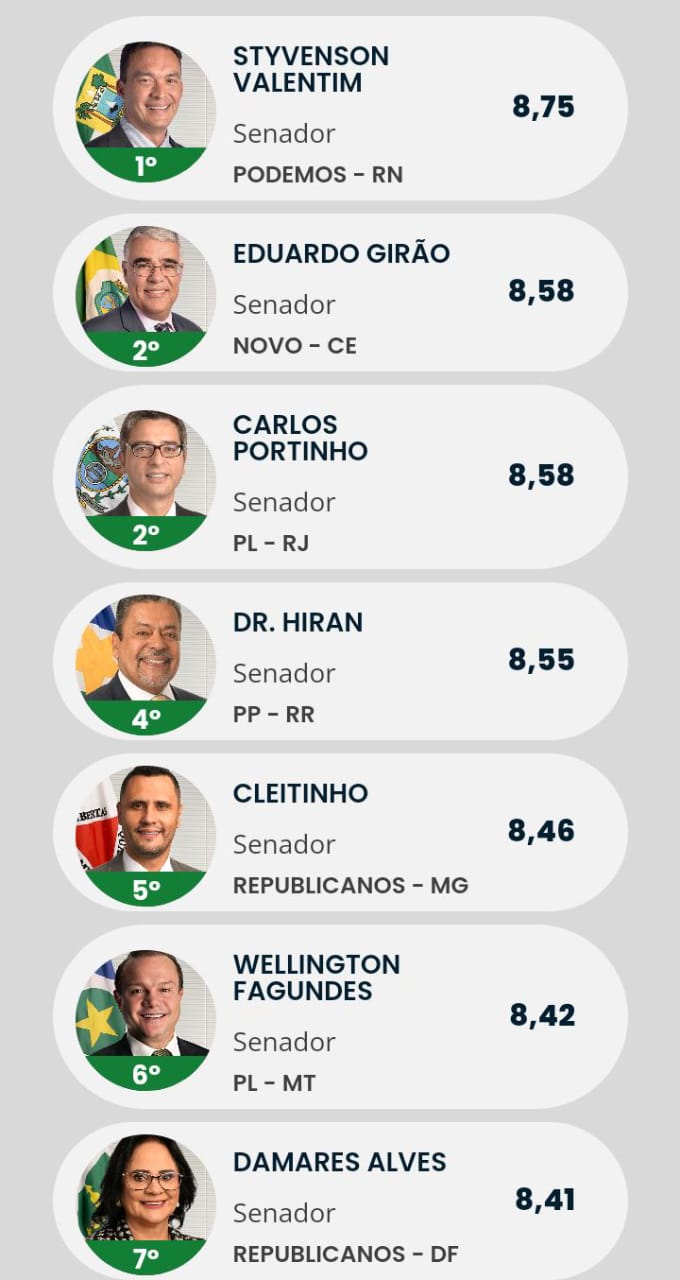Image resolution: width=680 pixels, height=1280 pixels.
Task: View Damares Alves' ranking card
Action: coord(340,1200)
